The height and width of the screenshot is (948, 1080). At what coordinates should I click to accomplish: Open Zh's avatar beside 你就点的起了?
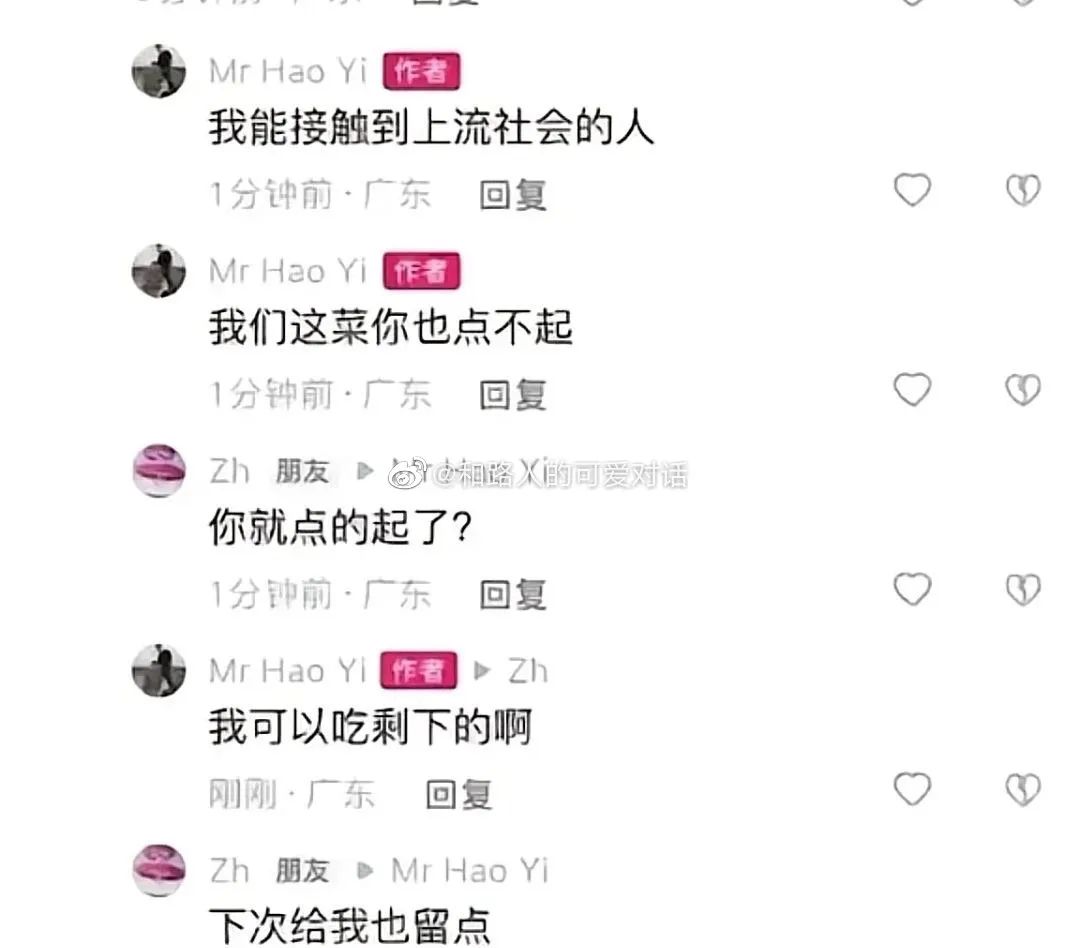(x=159, y=471)
